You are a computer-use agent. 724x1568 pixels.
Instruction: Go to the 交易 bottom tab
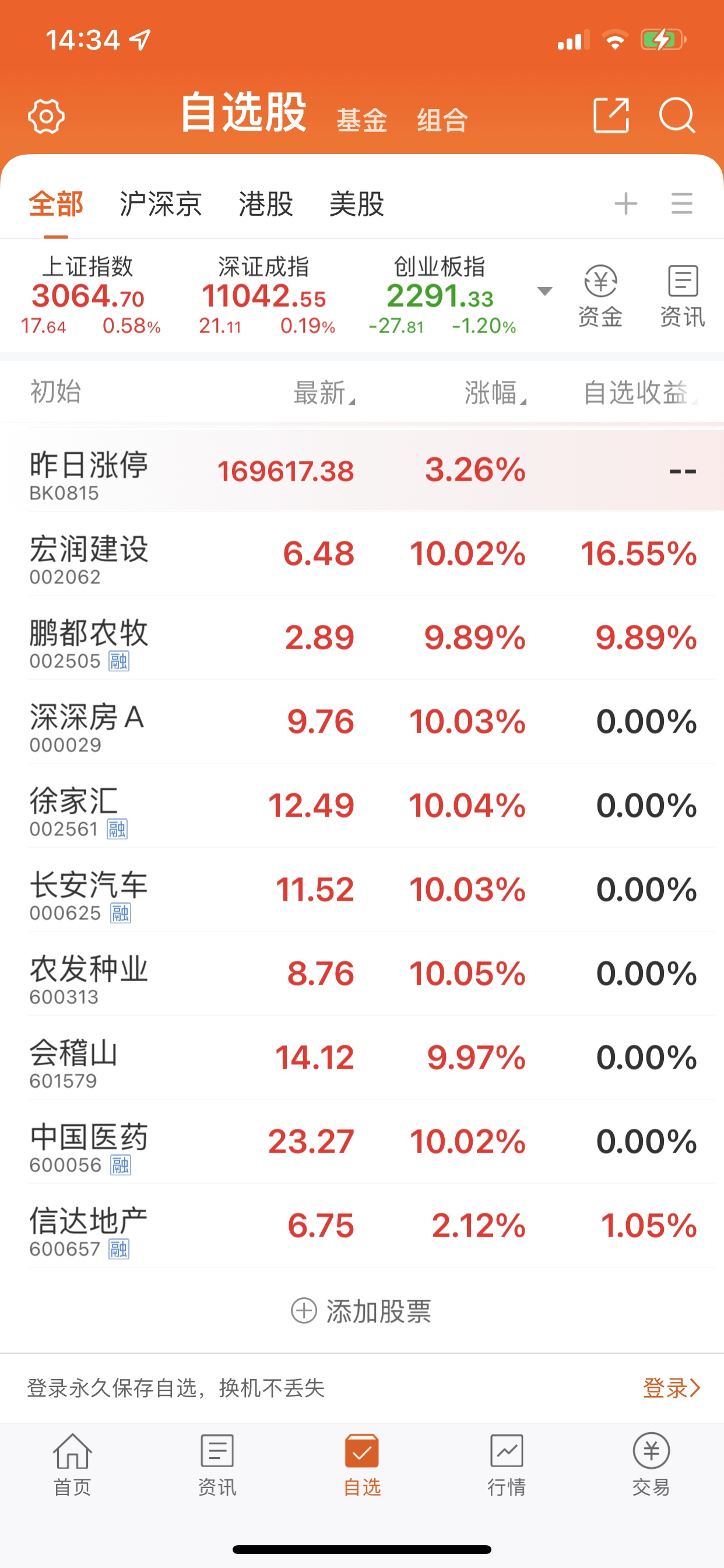pos(651,1465)
